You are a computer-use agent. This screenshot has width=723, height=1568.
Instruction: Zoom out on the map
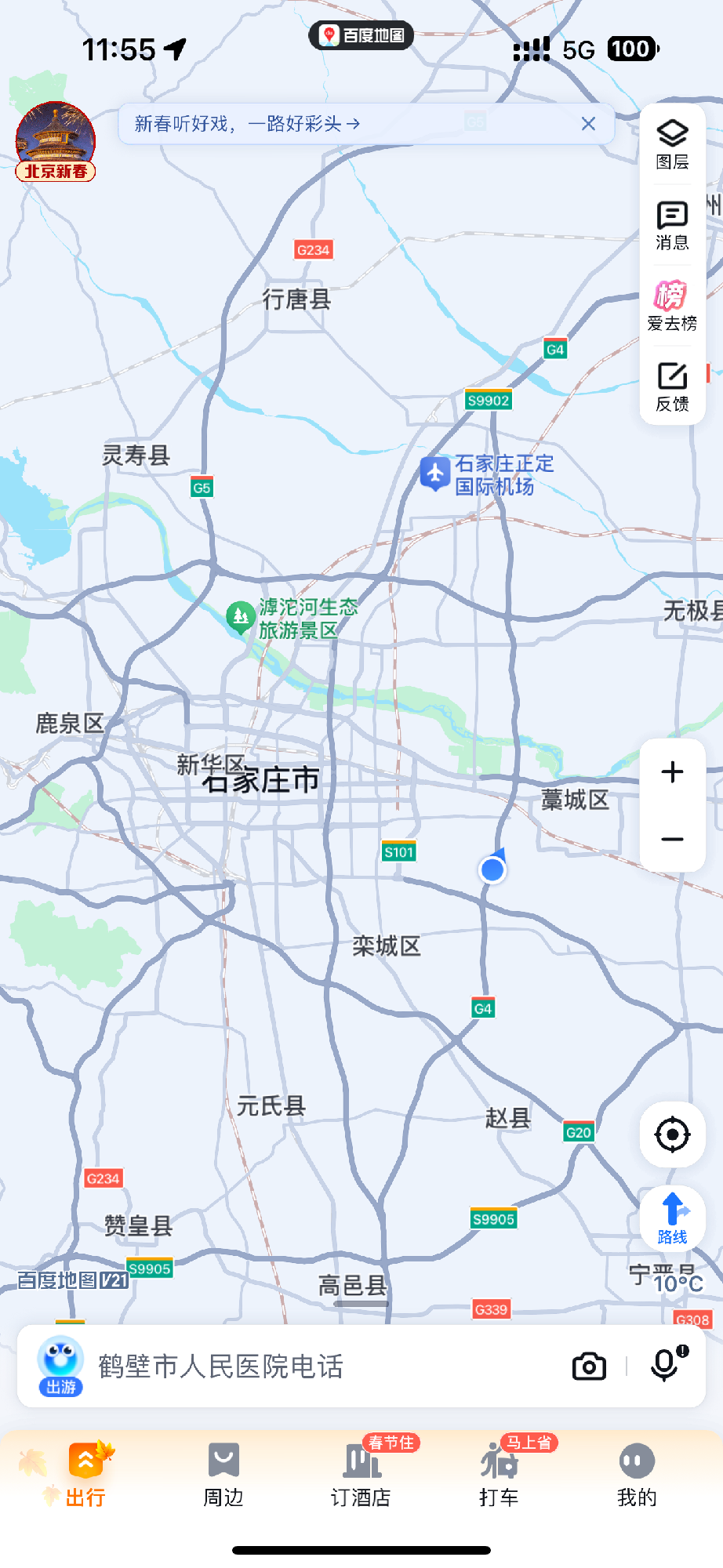point(672,840)
